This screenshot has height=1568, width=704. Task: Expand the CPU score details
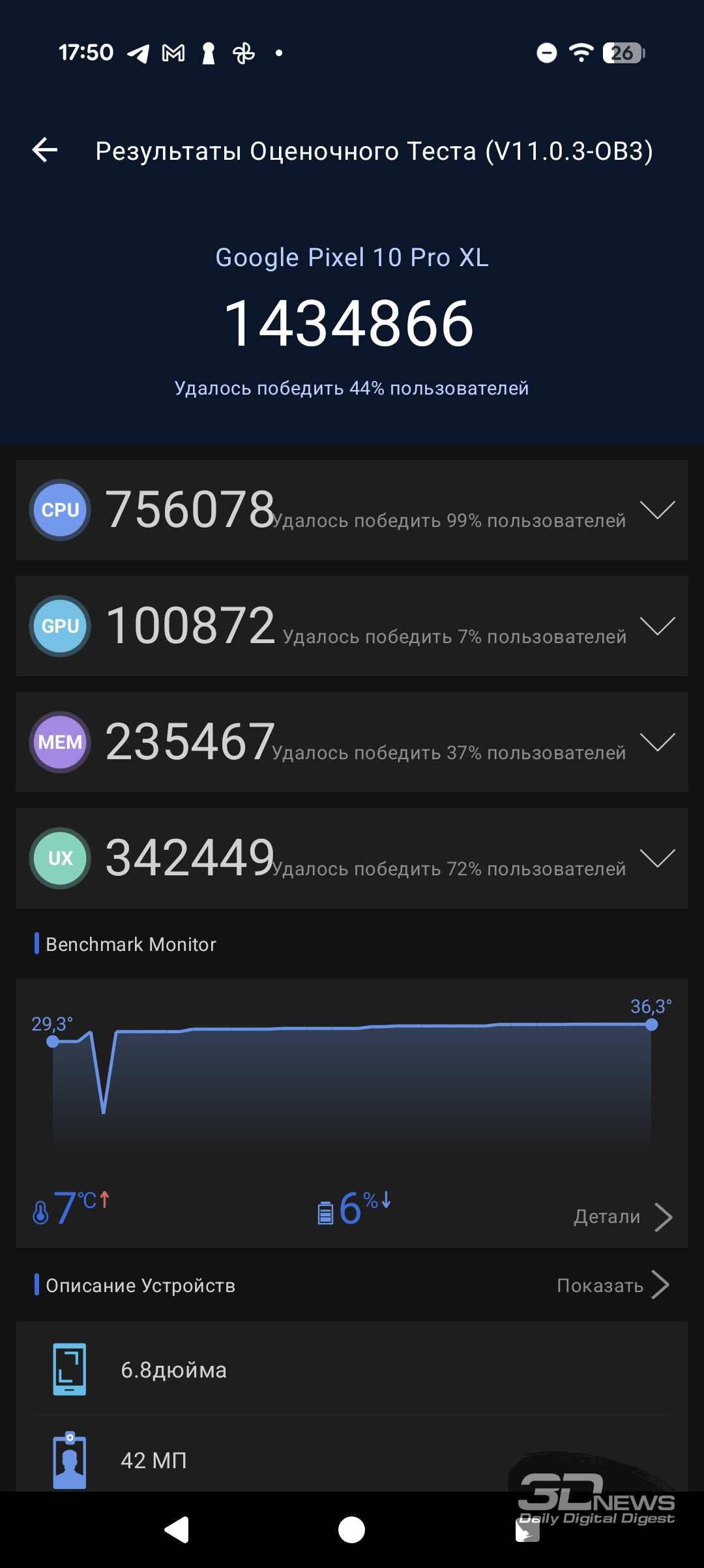(657, 510)
